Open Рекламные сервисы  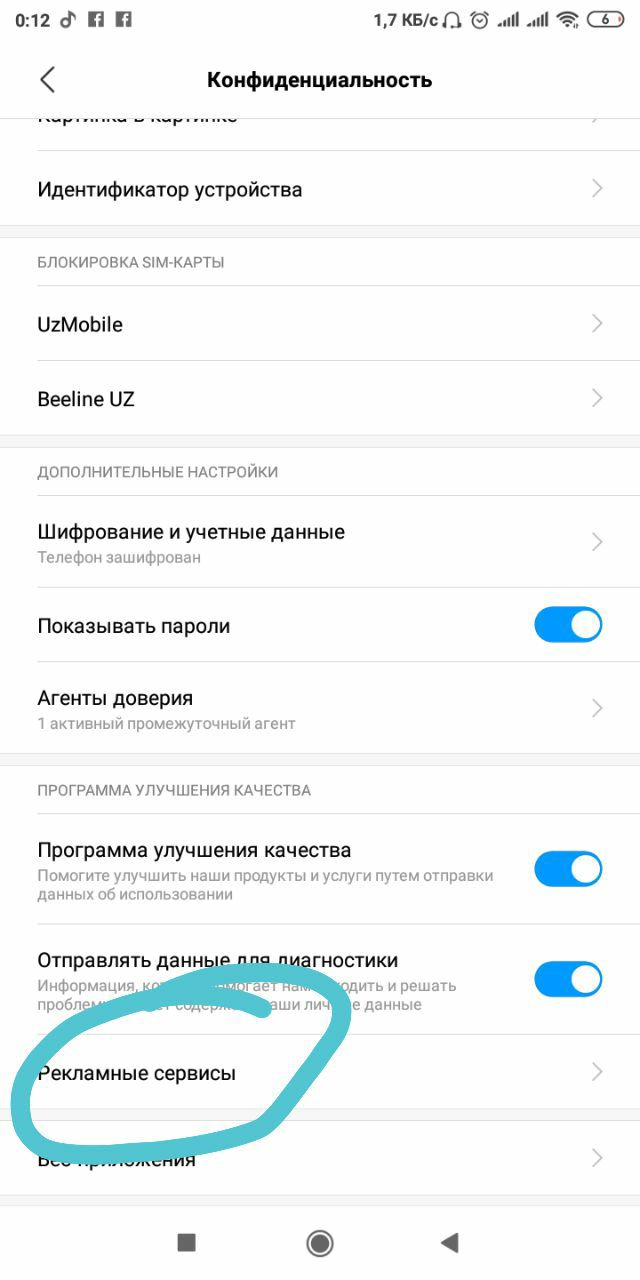click(320, 1072)
